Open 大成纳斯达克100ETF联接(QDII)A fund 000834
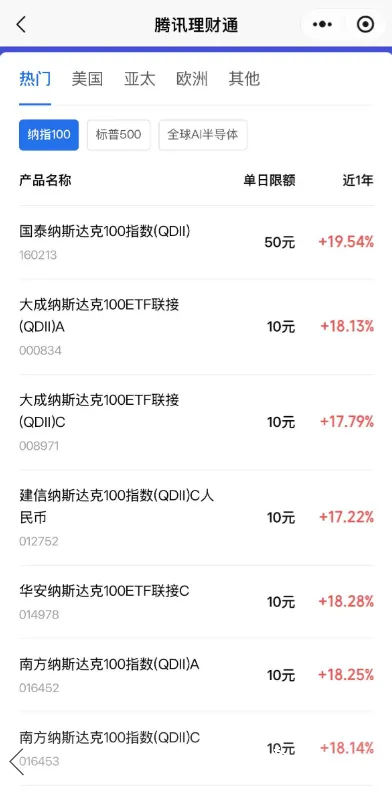392x802 pixels. pos(197,327)
